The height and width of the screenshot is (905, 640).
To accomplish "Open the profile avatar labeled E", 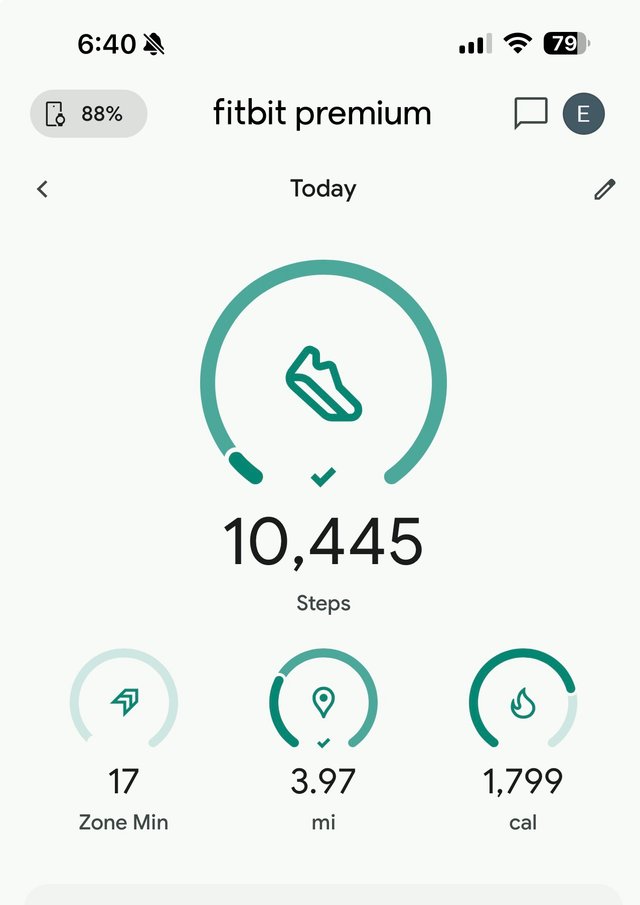I will coord(584,114).
